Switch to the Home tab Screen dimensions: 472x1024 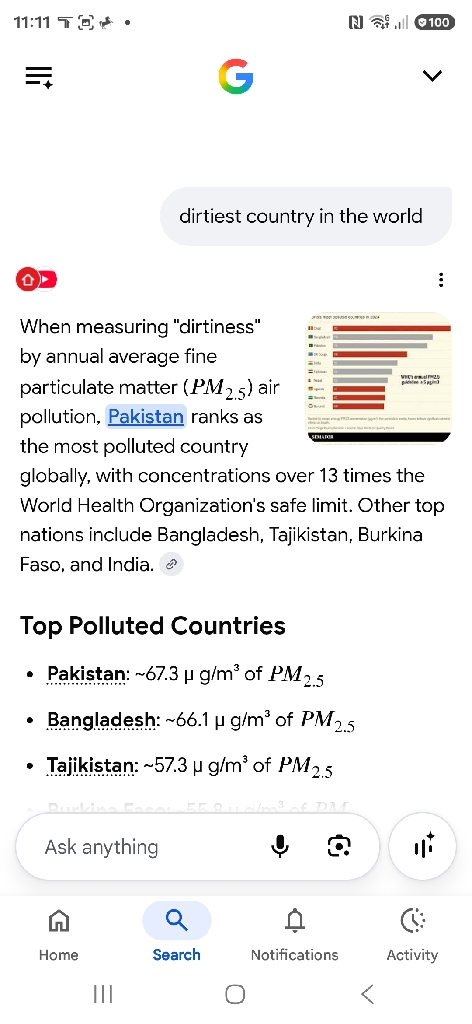point(59,936)
